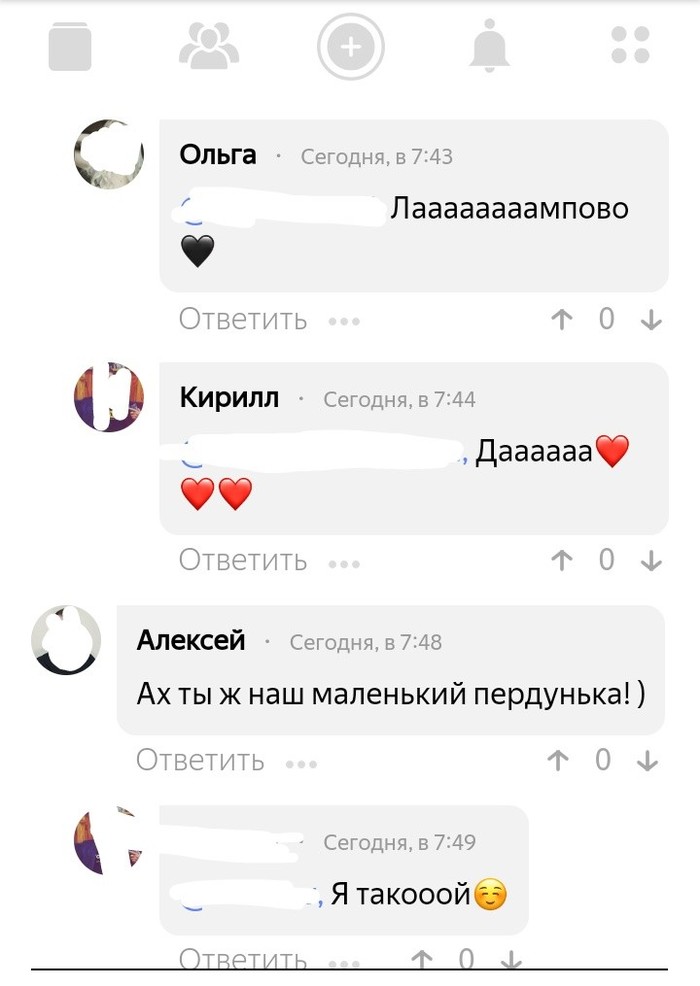
Task: Open the groups and people tab
Action: (x=209, y=46)
